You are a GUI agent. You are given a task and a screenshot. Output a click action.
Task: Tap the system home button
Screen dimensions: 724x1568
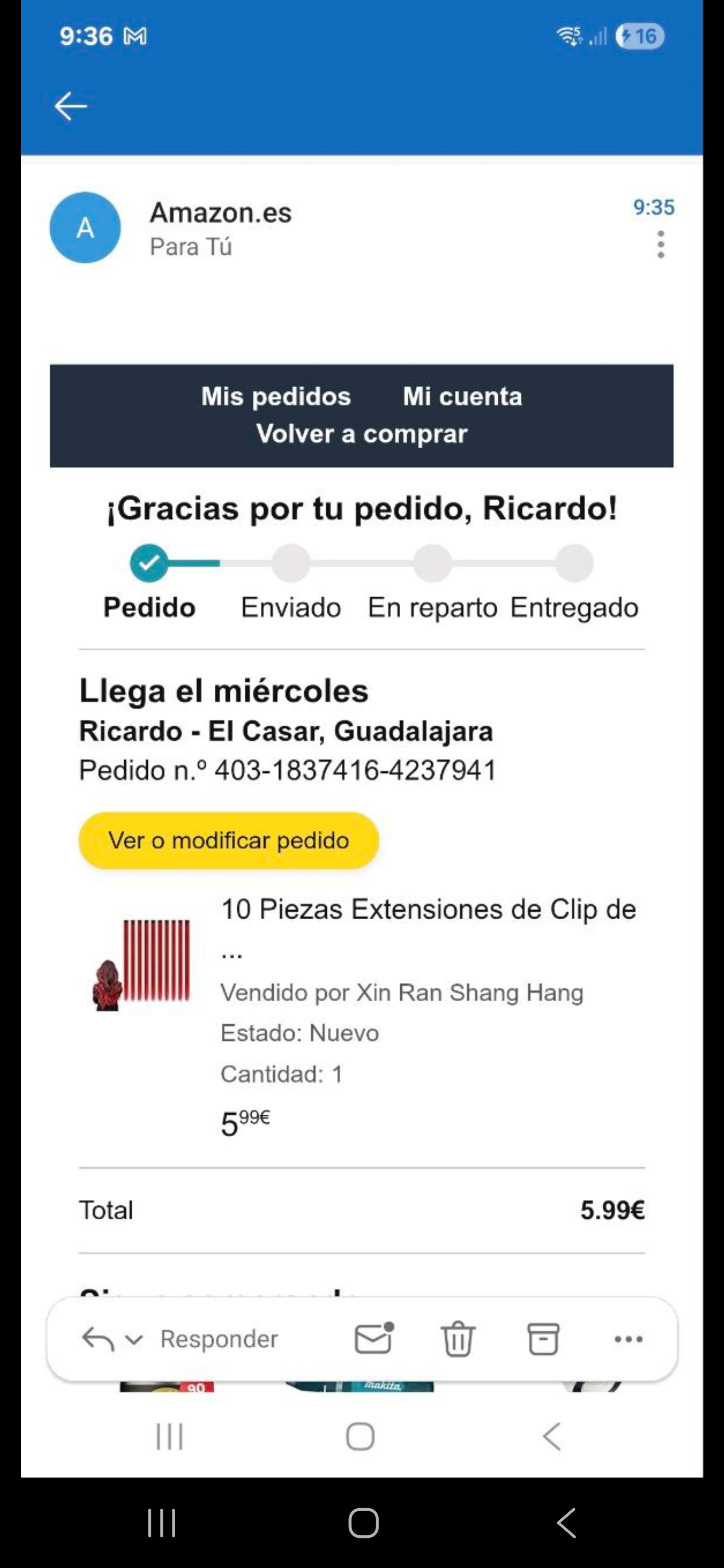364,1523
